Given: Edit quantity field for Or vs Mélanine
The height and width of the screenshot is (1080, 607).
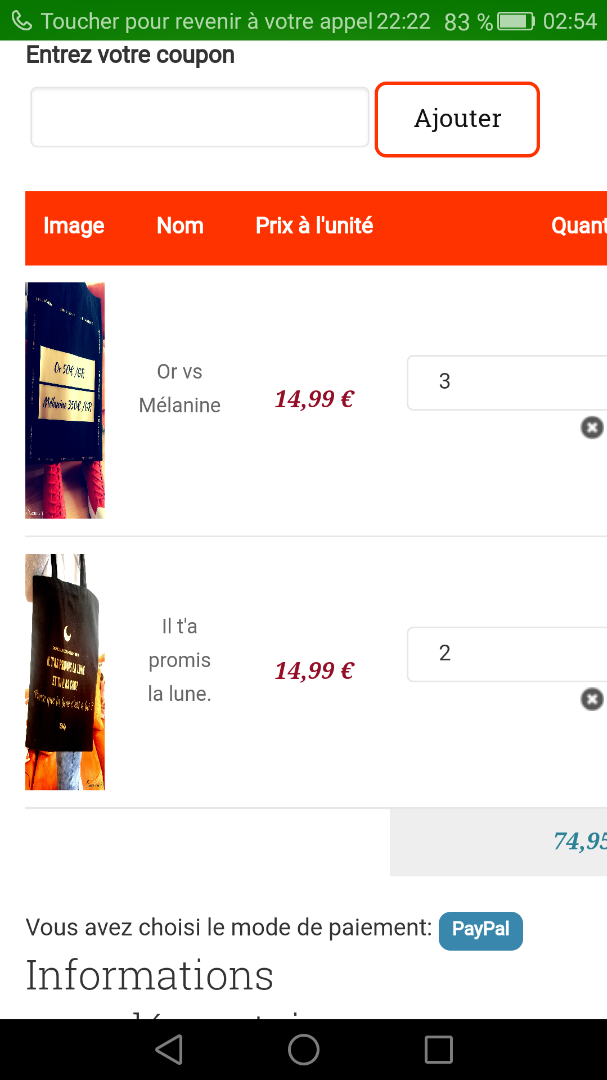Looking at the screenshot, I should pos(506,382).
